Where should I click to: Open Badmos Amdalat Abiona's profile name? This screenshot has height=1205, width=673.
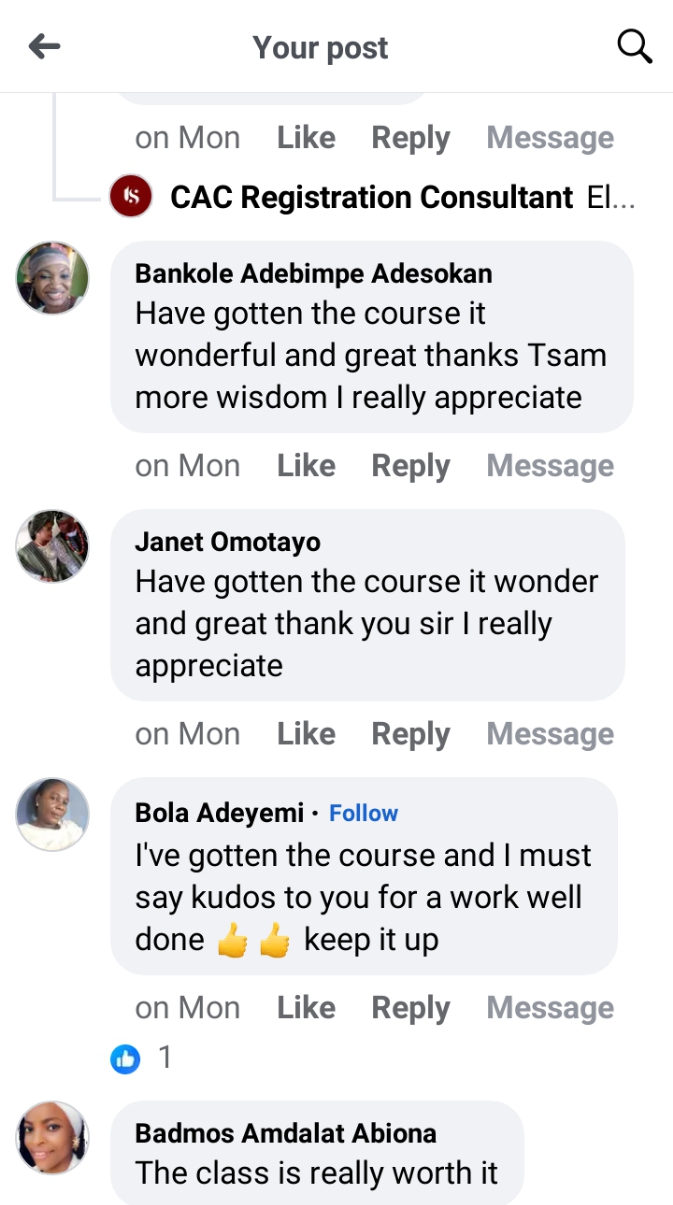click(285, 1133)
